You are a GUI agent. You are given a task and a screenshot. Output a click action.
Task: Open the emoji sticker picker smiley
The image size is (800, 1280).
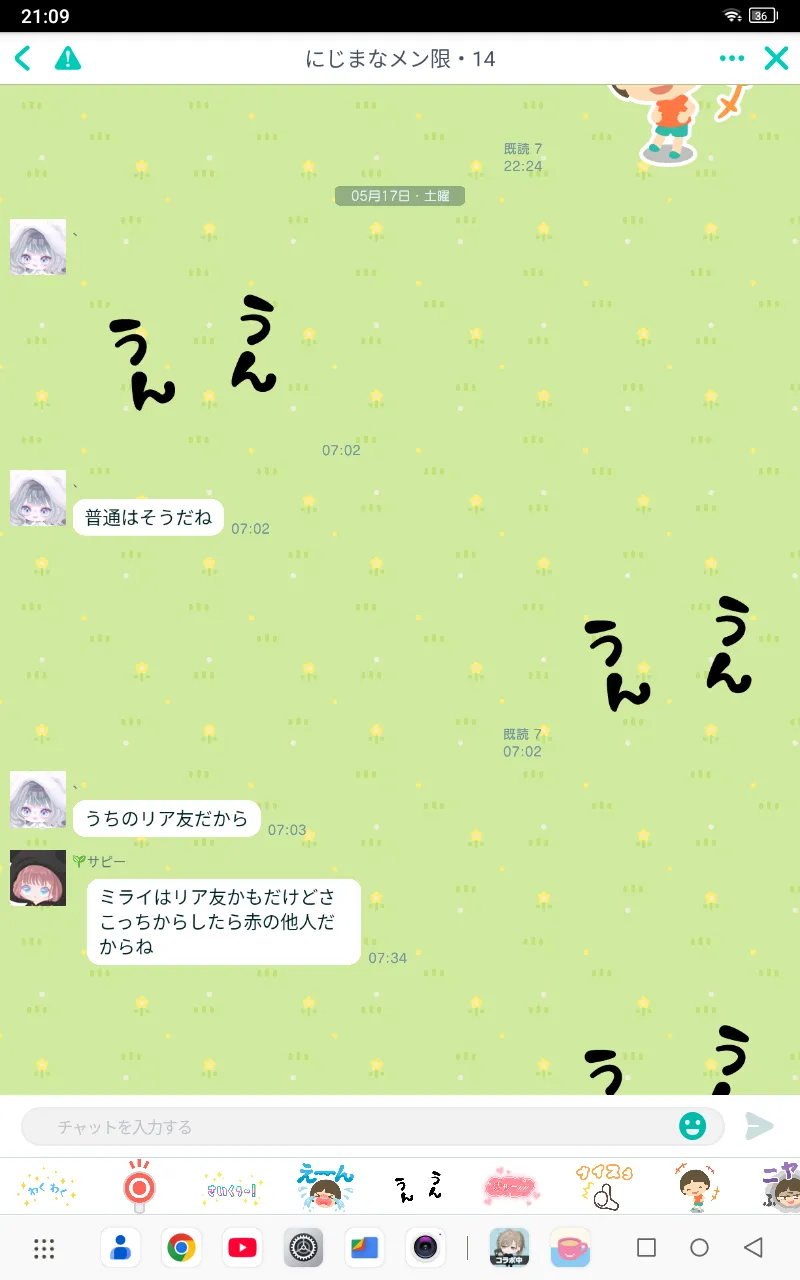tap(692, 1126)
